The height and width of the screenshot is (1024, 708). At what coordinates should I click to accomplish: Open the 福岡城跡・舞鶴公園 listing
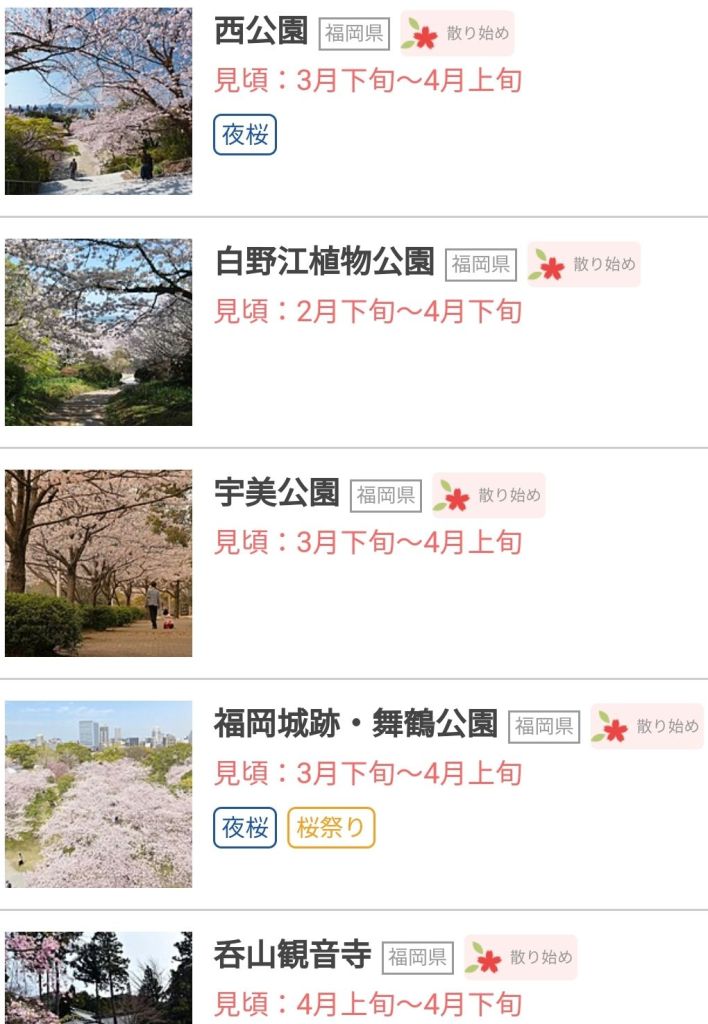click(x=355, y=725)
